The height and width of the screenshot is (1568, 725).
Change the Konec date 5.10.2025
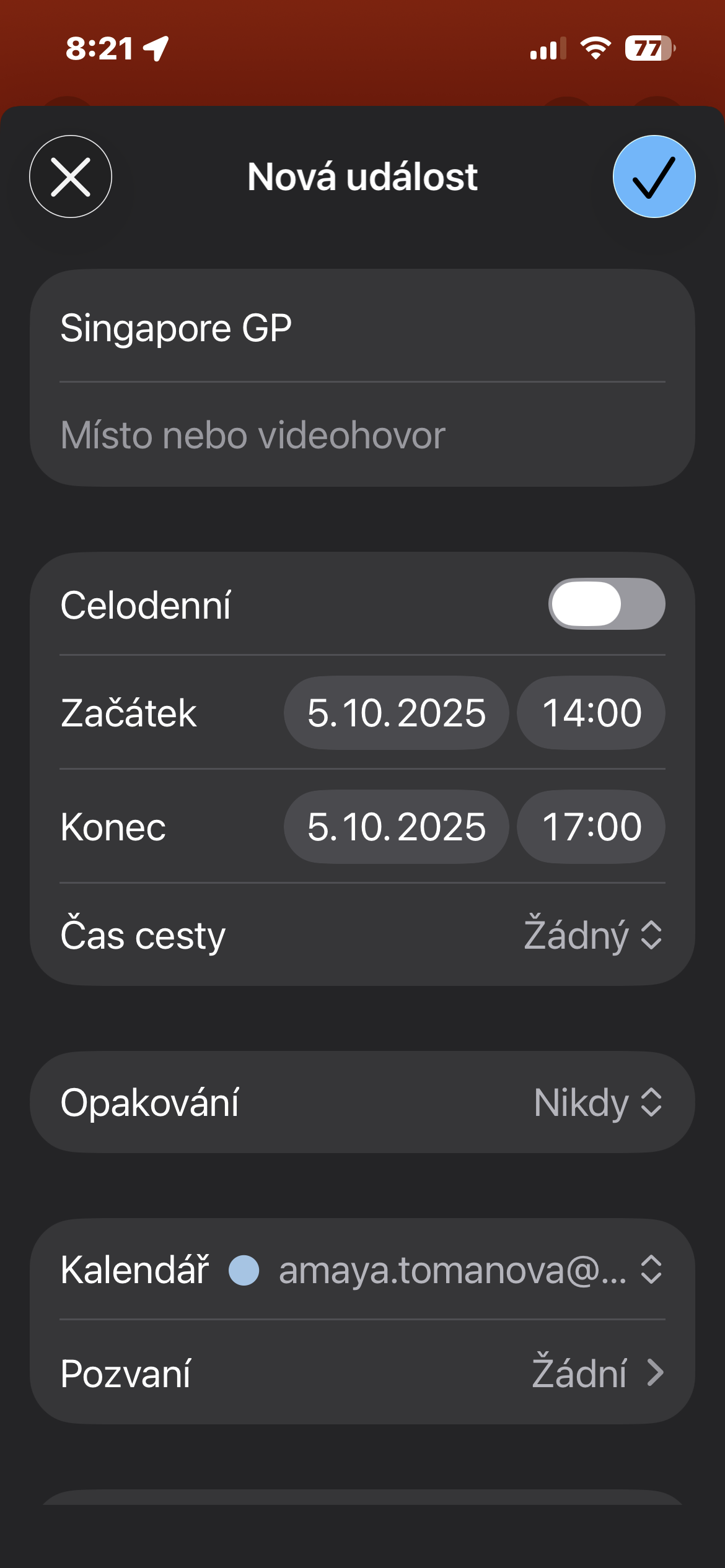click(397, 827)
